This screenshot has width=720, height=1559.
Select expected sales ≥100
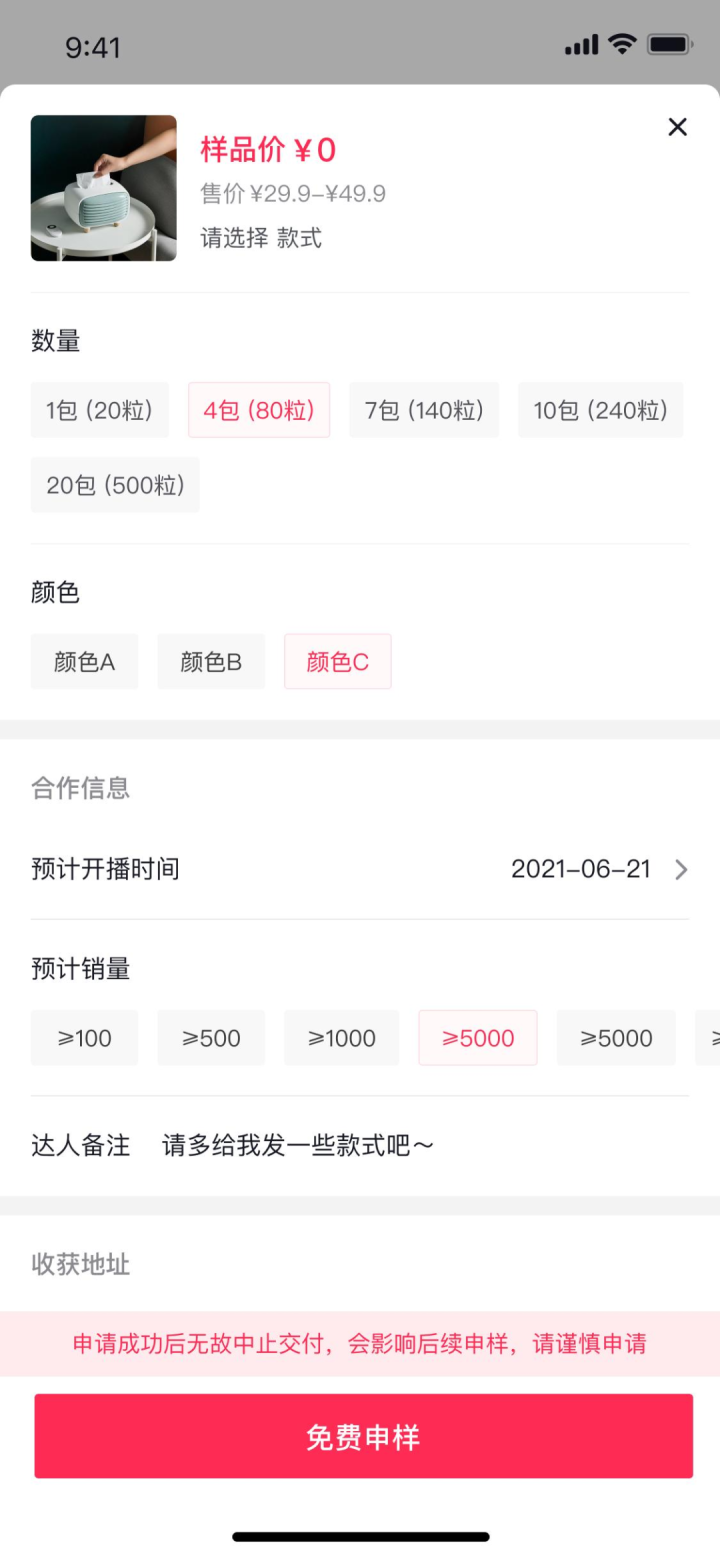pyautogui.click(x=84, y=1038)
